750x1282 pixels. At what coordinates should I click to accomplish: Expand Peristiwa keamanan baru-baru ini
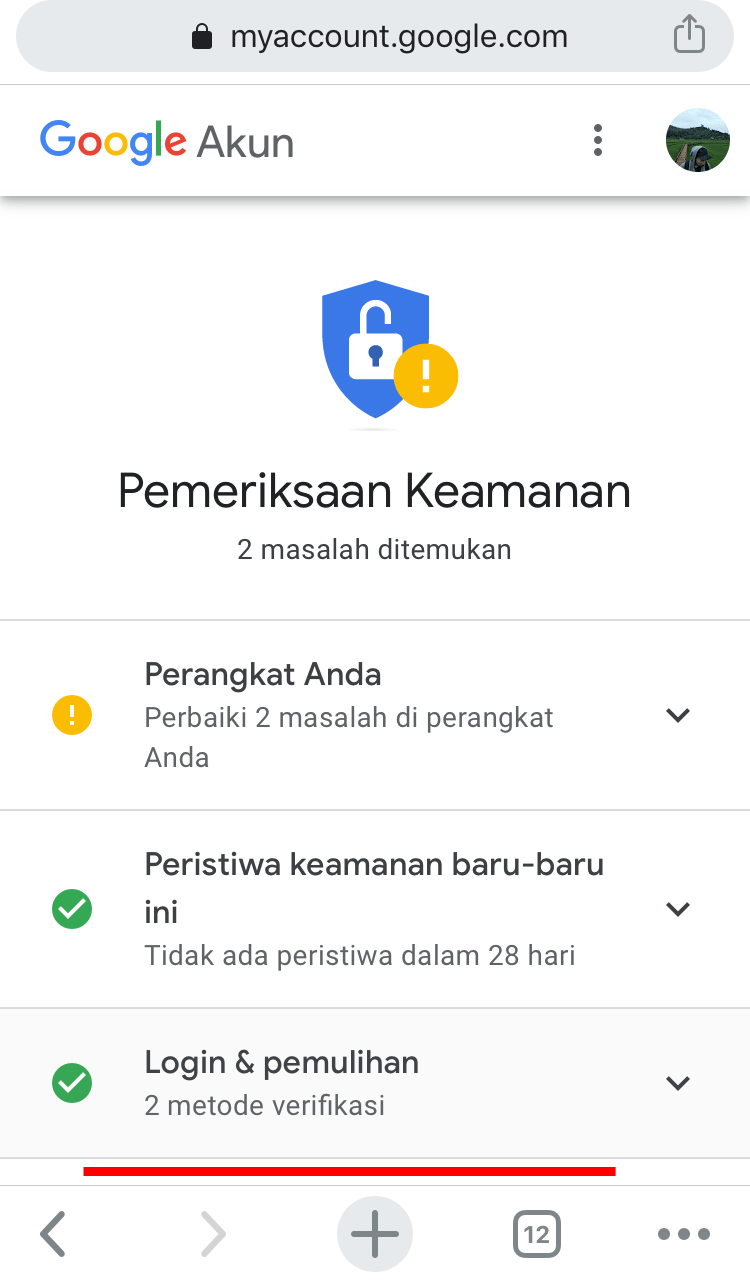click(x=678, y=909)
